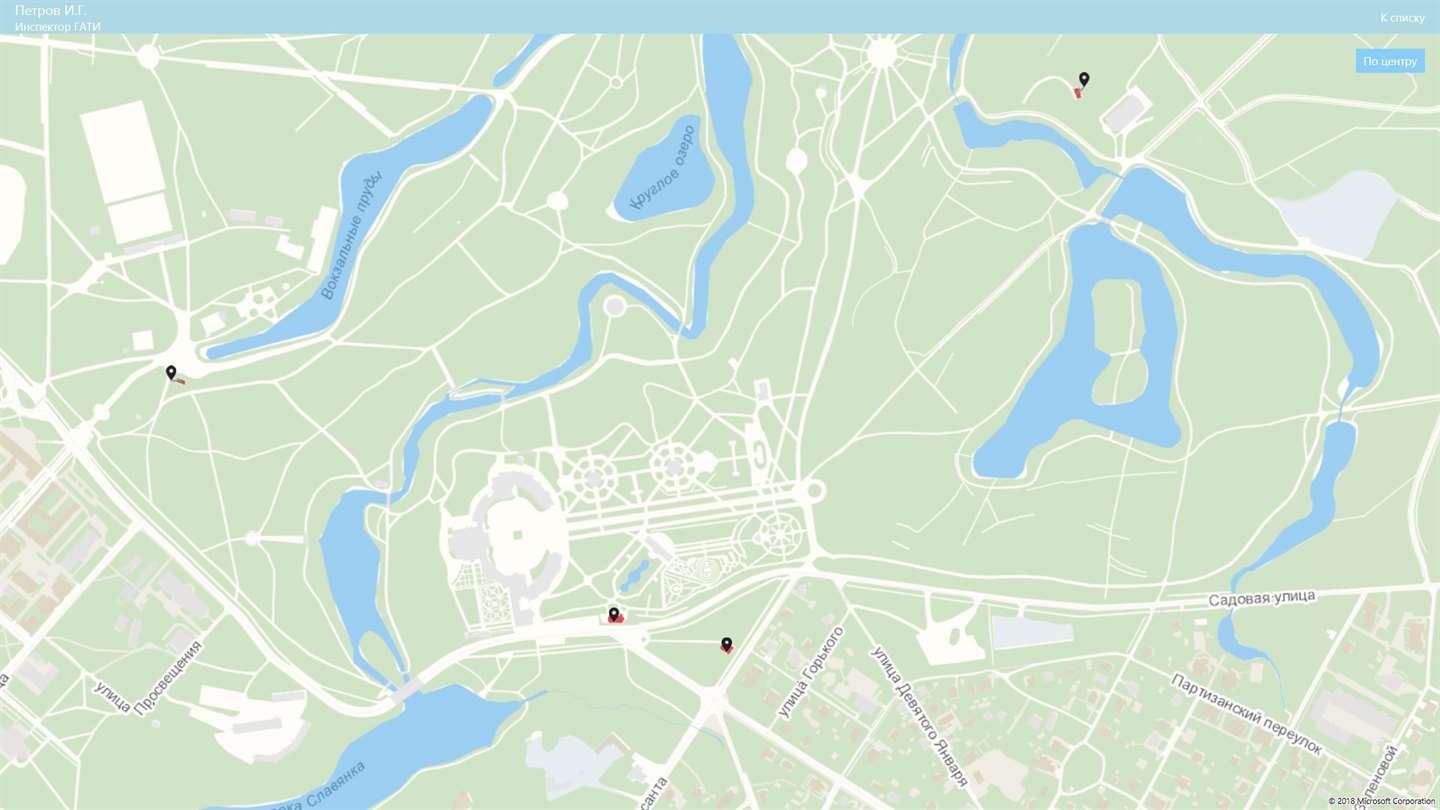Open the map pin north of Садовая улица
1440x810 pixels.
(614, 613)
